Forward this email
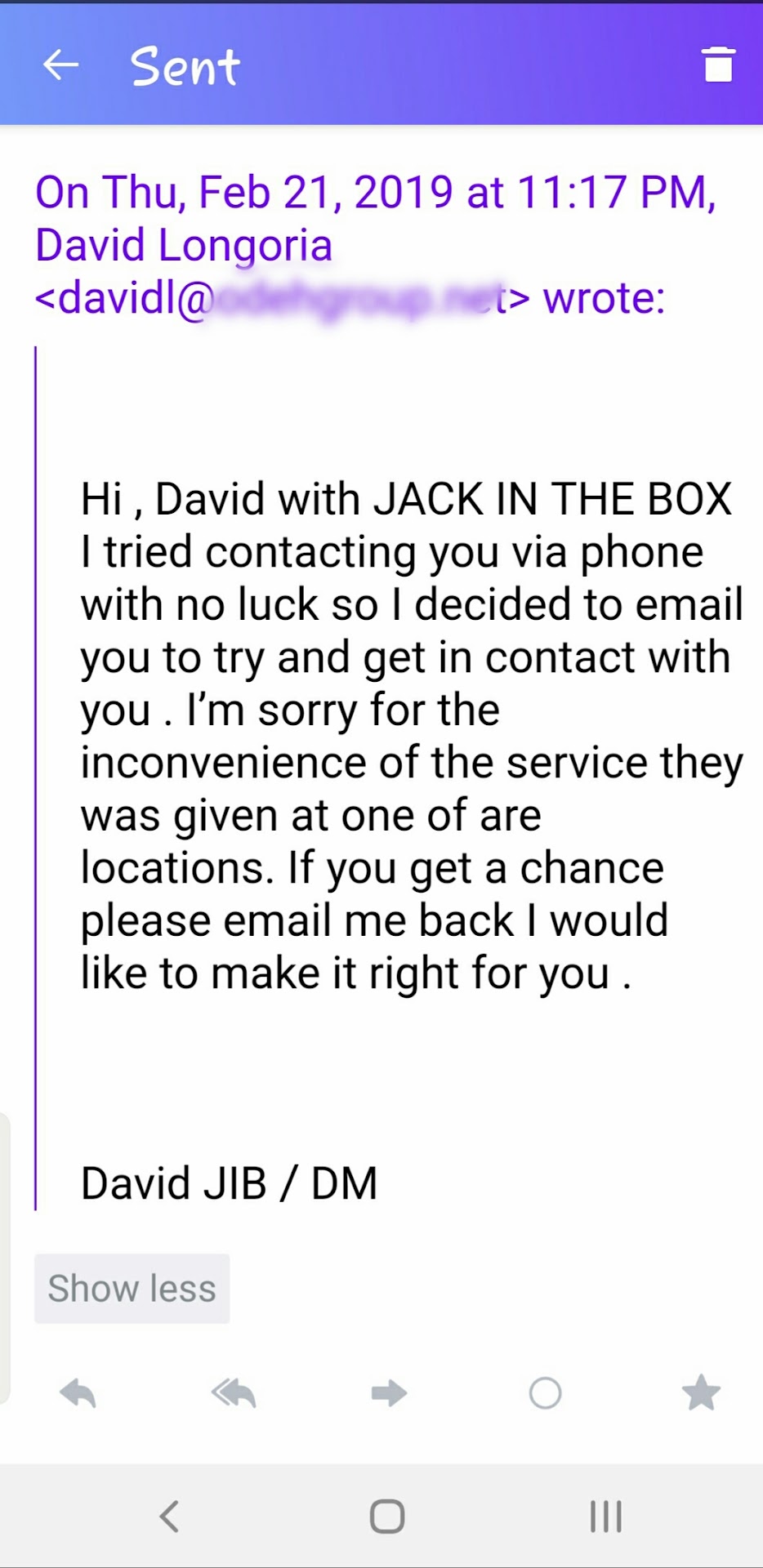This screenshot has height=1568, width=763. (x=389, y=1393)
